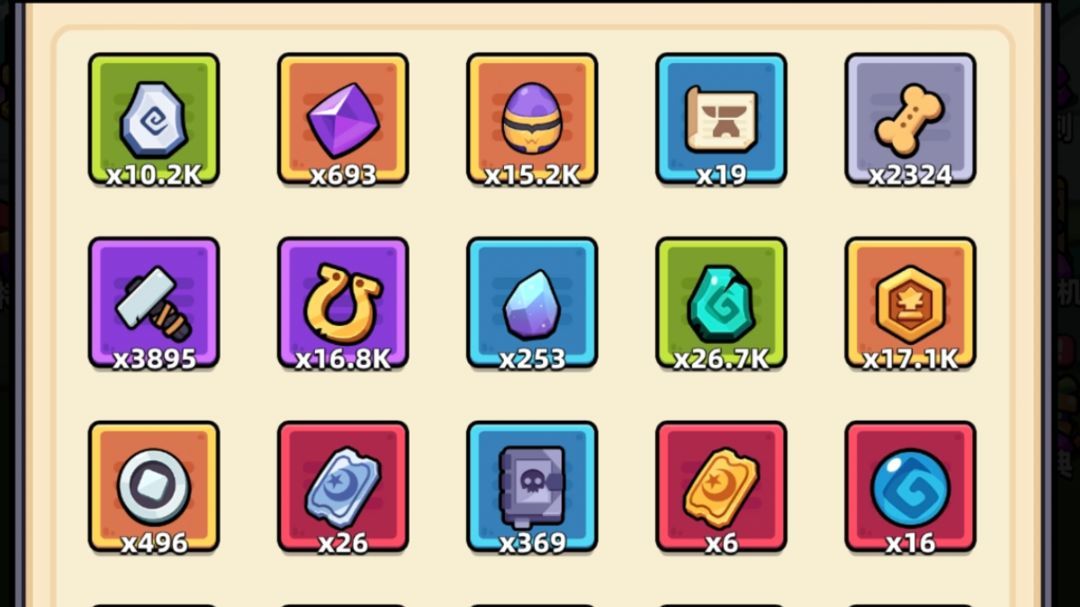Viewport: 1080px width, 607px height.
Task: Select the blue ticket item x26
Action: pyautogui.click(x=342, y=487)
